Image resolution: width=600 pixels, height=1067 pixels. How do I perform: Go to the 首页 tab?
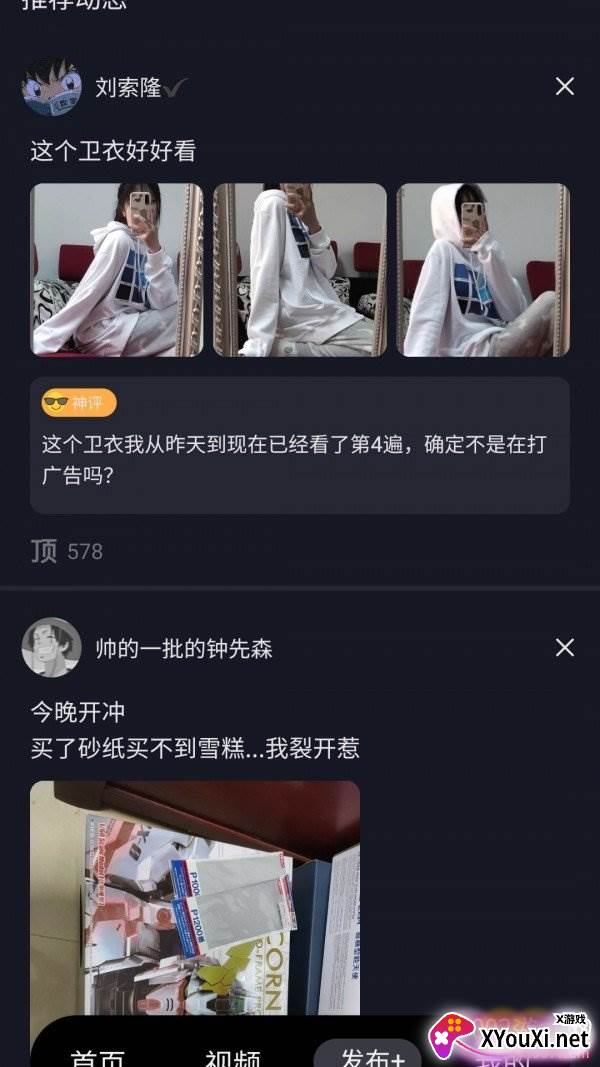coord(98,1056)
